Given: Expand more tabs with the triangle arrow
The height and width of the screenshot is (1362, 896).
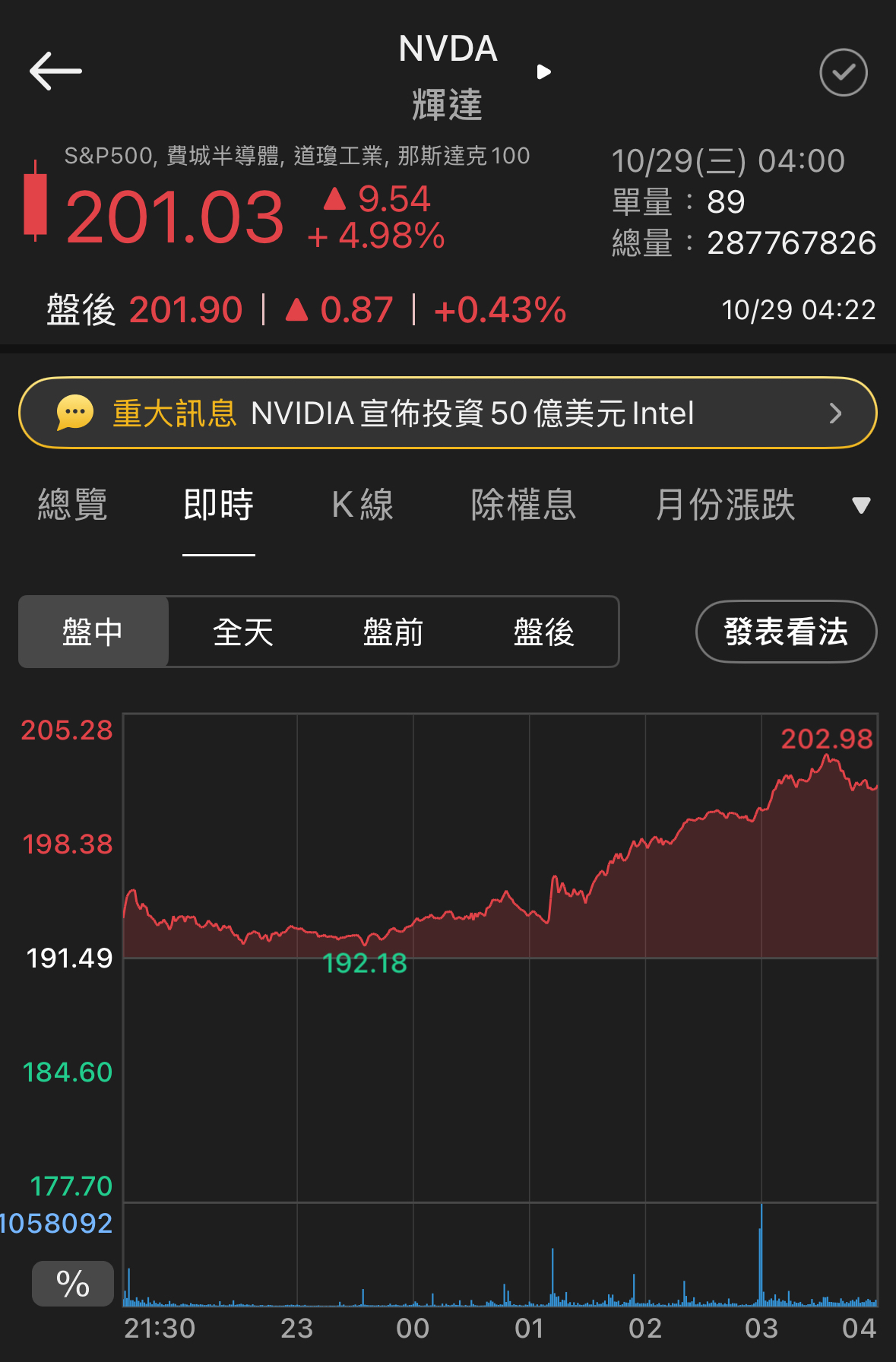Looking at the screenshot, I should pos(861,505).
